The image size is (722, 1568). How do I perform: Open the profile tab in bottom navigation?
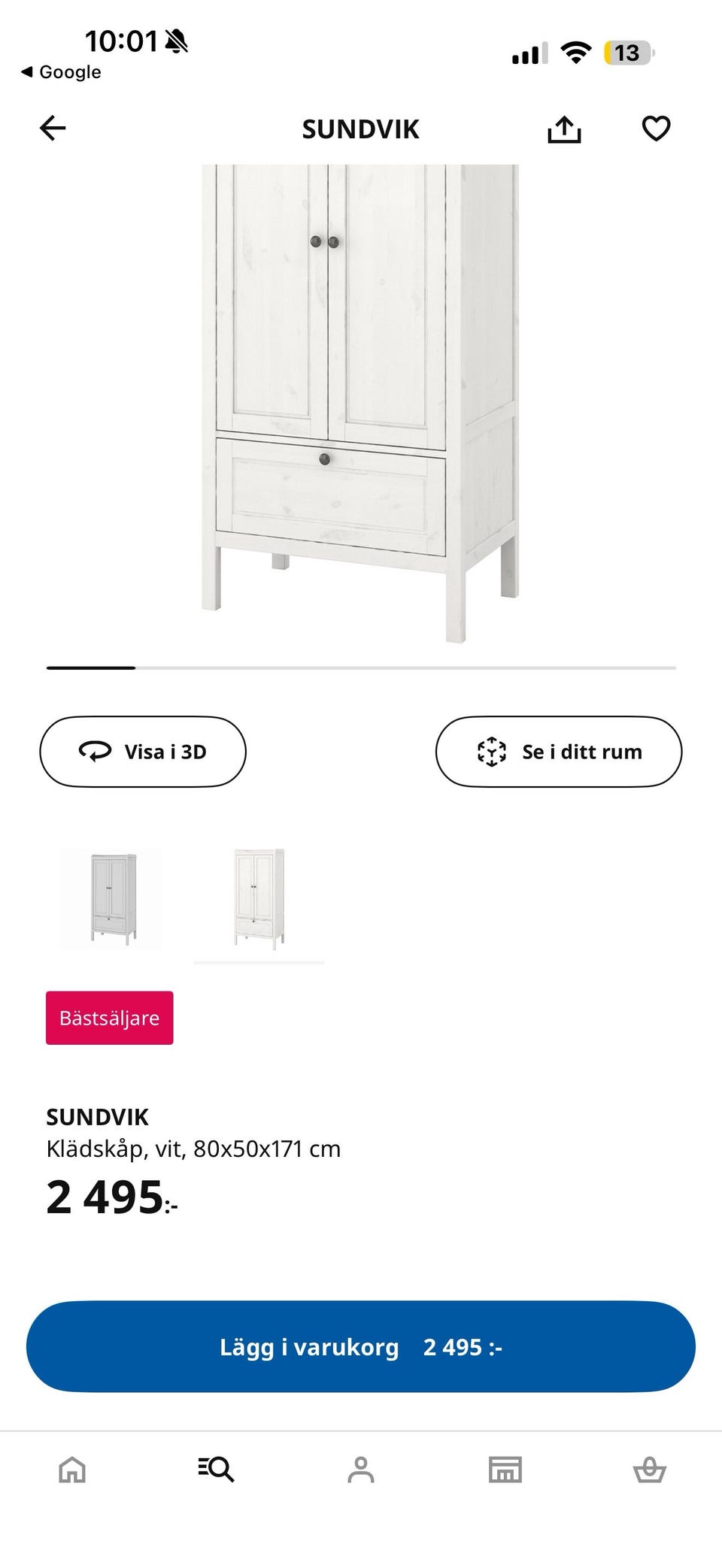pos(361,1470)
